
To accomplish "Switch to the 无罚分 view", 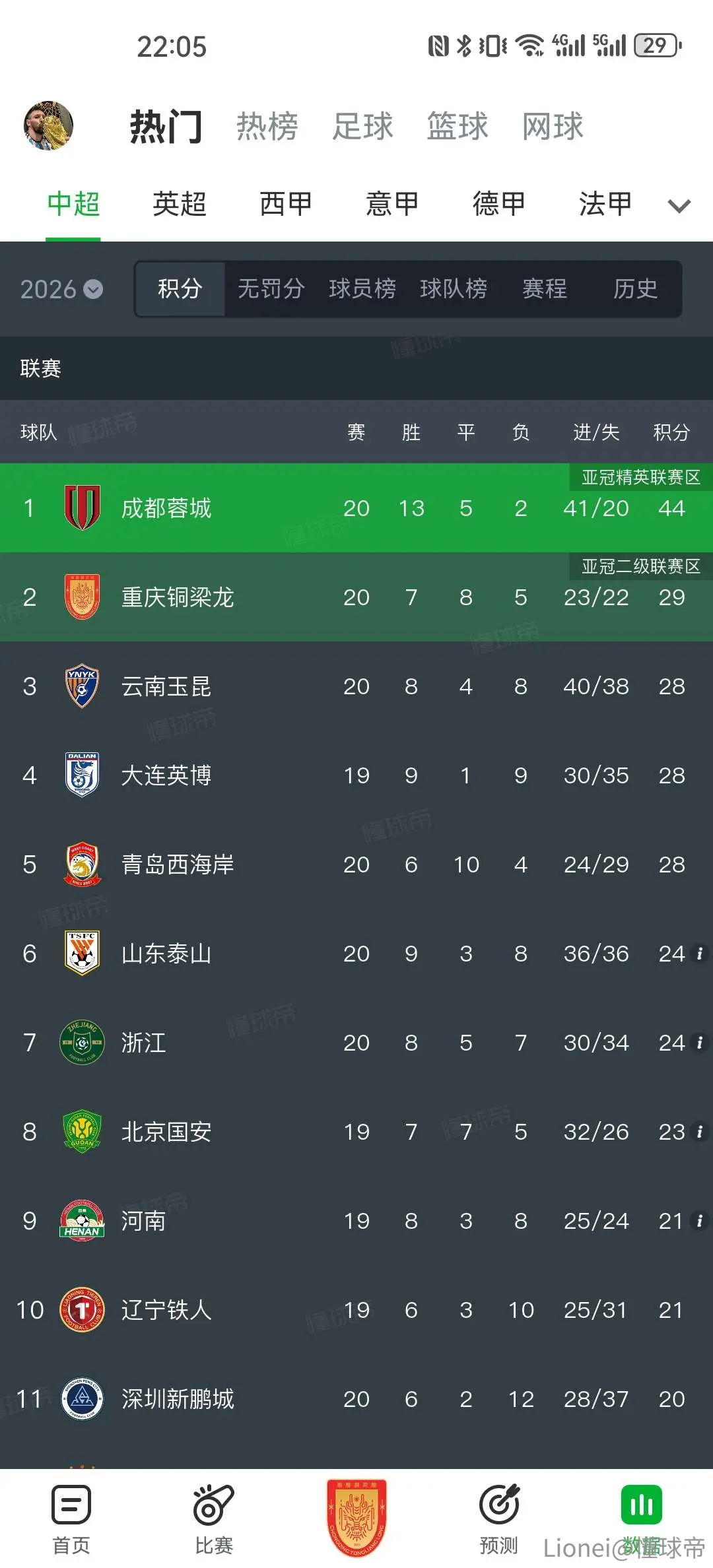I will click(x=271, y=288).
